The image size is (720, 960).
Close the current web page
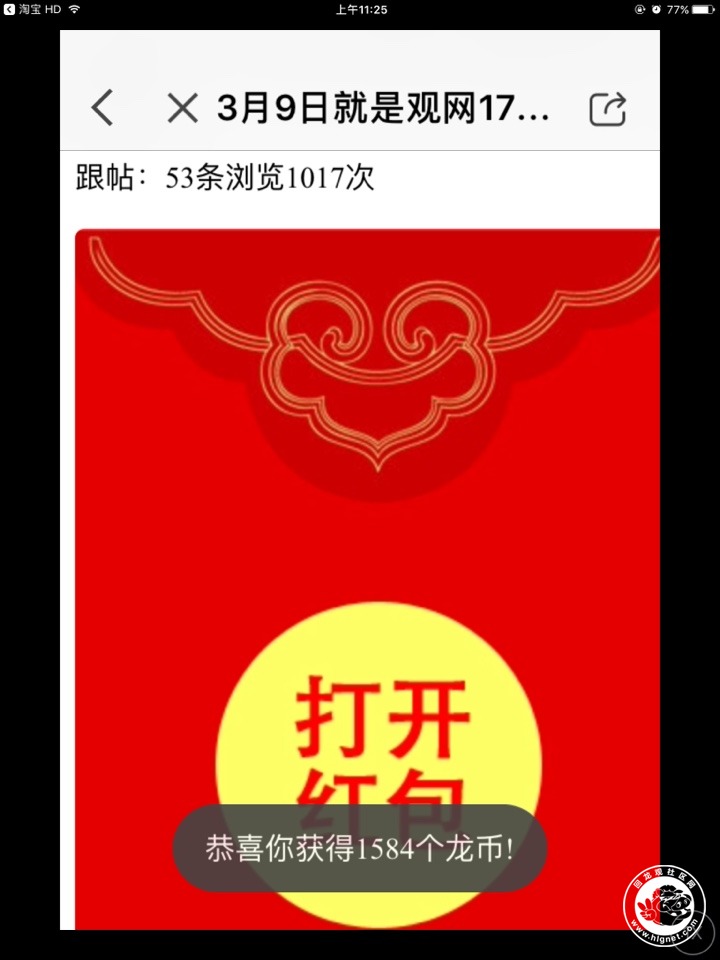click(x=182, y=108)
